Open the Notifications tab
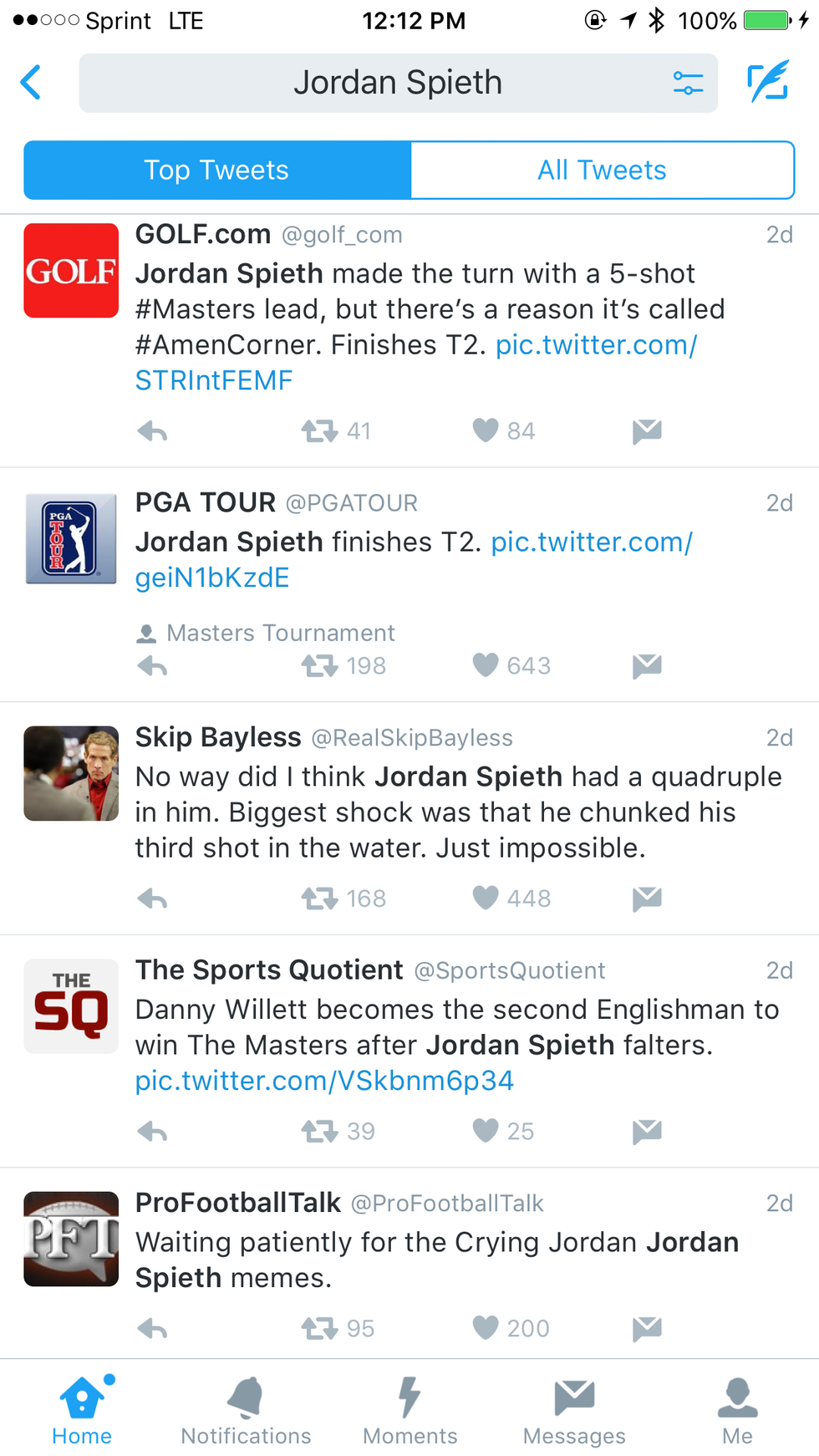This screenshot has width=819, height=1456. pos(246,1409)
